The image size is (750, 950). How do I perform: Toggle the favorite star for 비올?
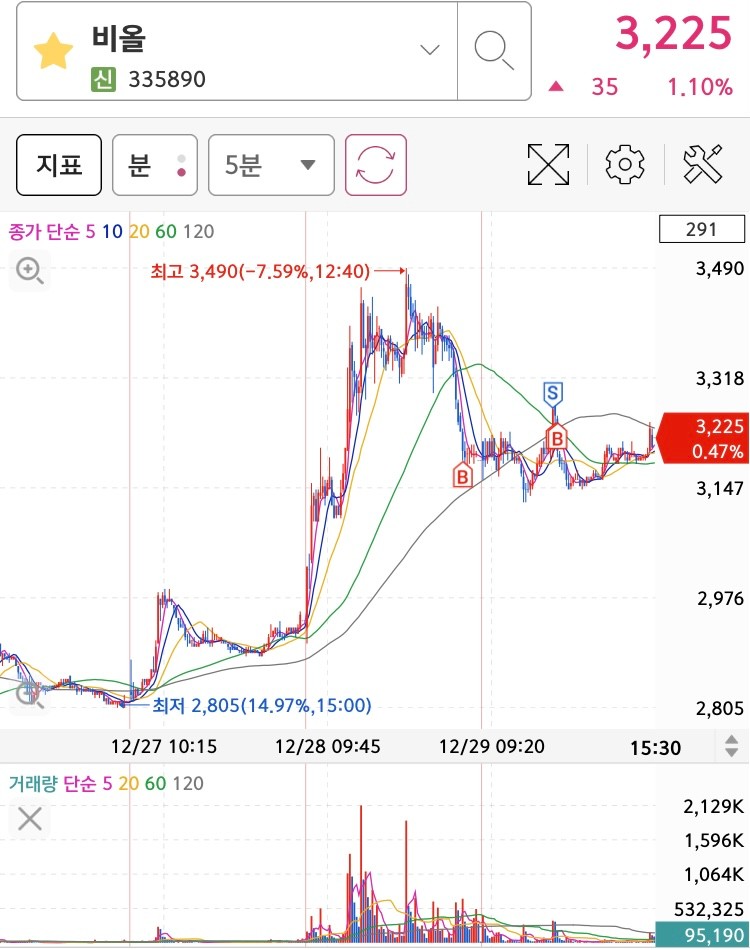coord(53,52)
